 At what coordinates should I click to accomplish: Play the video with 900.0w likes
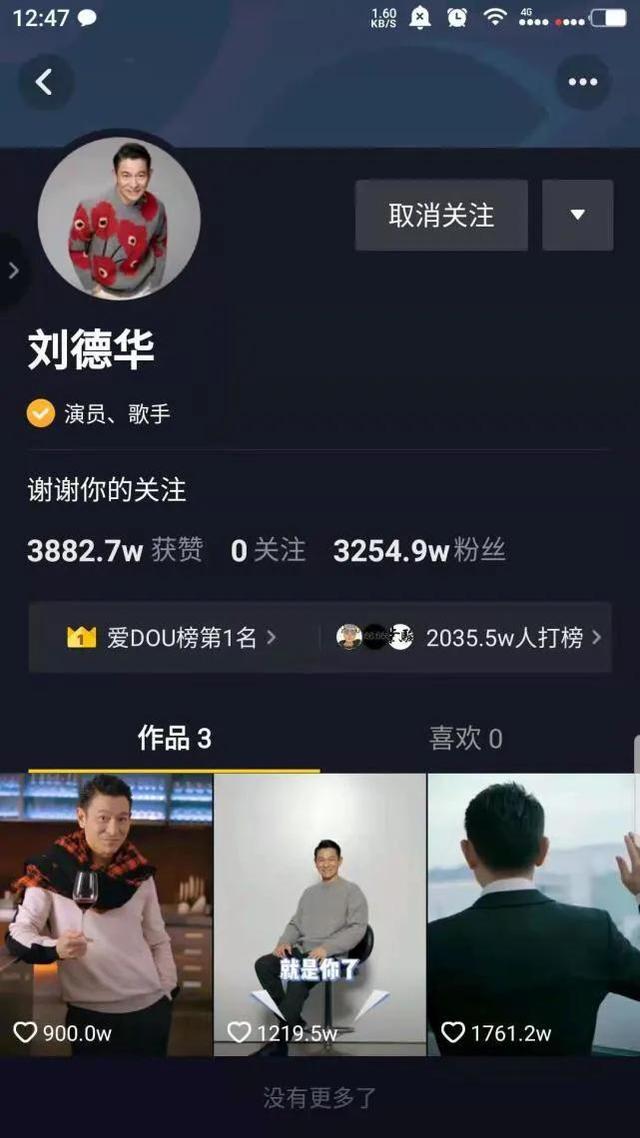(x=106, y=910)
